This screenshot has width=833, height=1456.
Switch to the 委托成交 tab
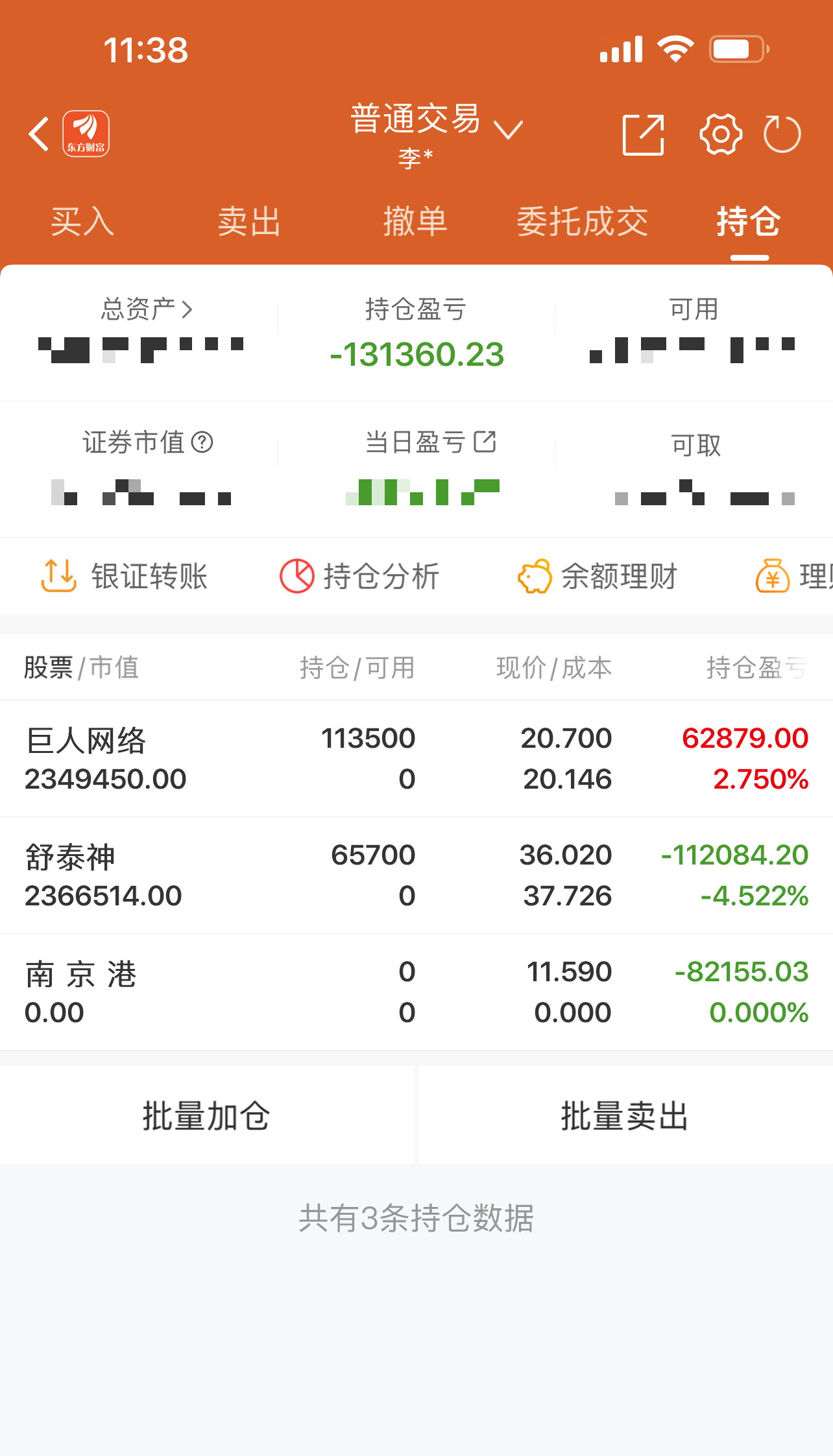pyautogui.click(x=582, y=222)
